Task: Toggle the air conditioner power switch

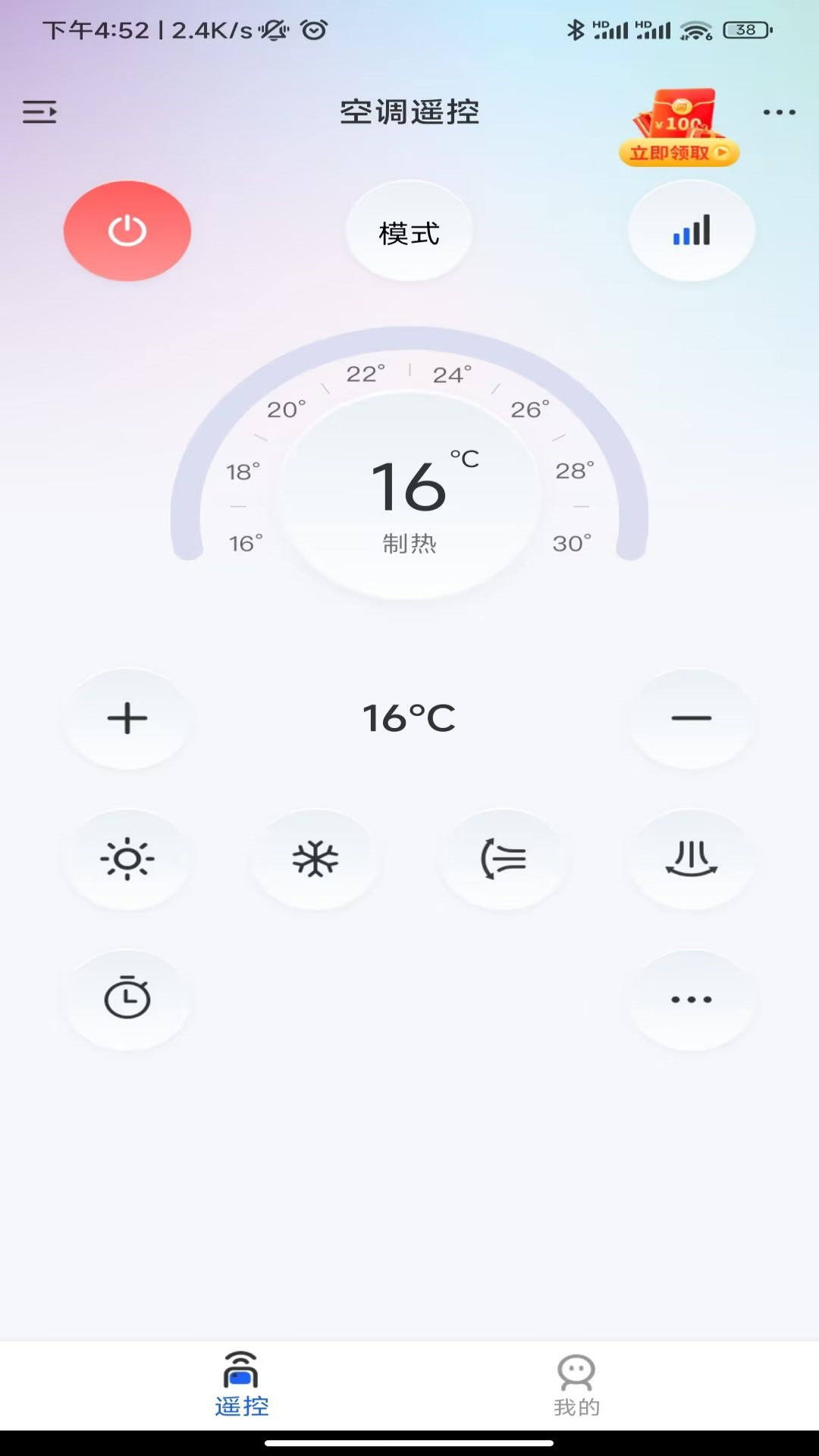Action: (x=127, y=231)
